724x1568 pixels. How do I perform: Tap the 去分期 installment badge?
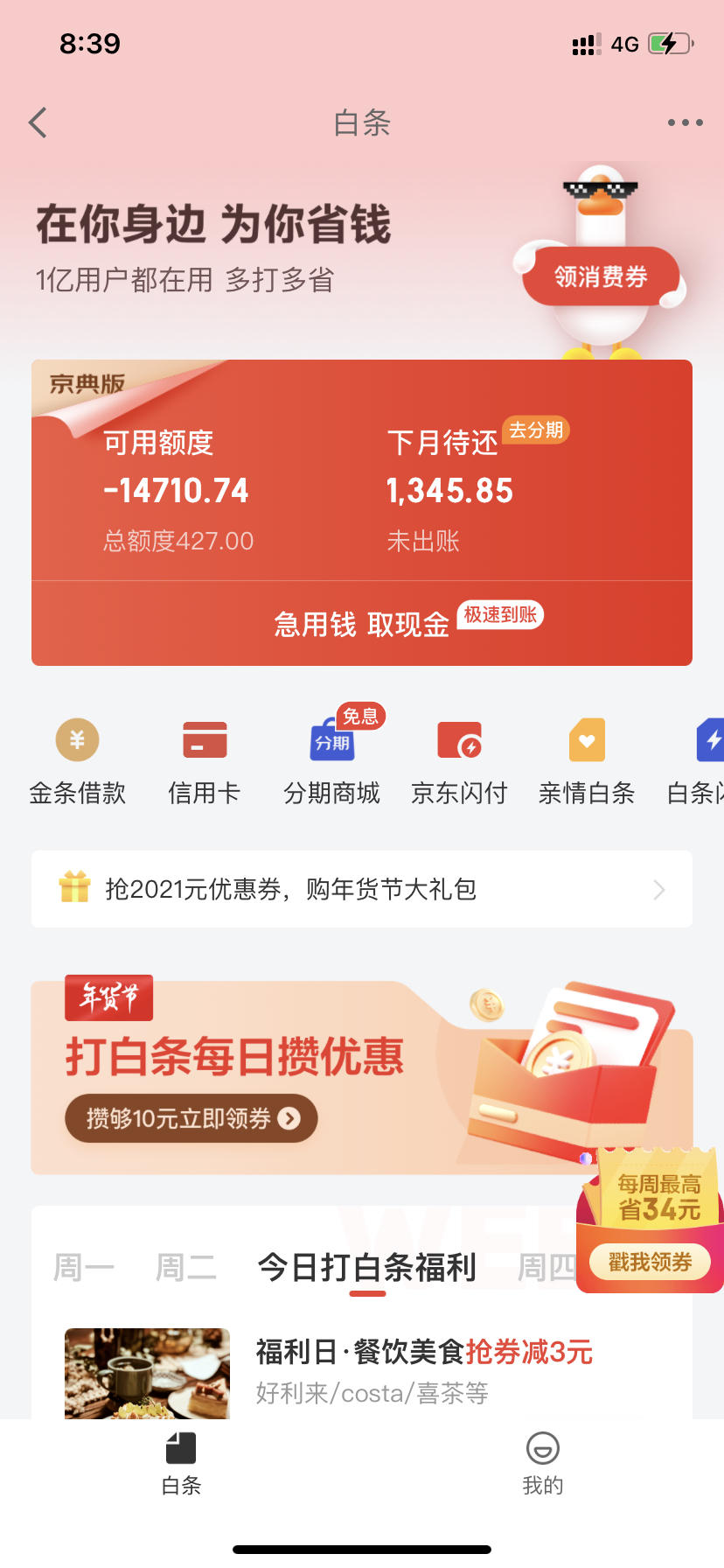535,430
